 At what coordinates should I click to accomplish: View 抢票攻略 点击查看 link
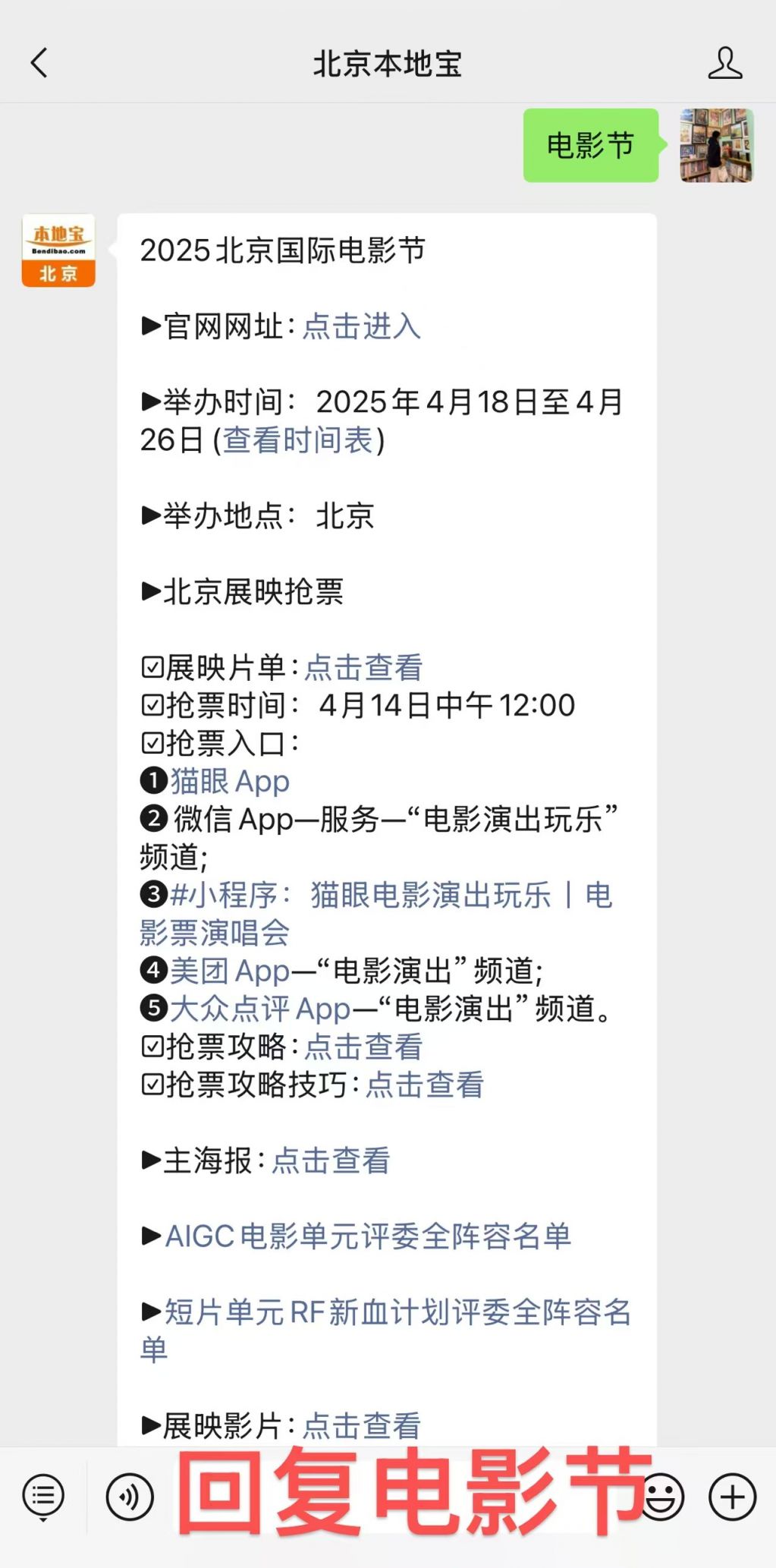(363, 1047)
